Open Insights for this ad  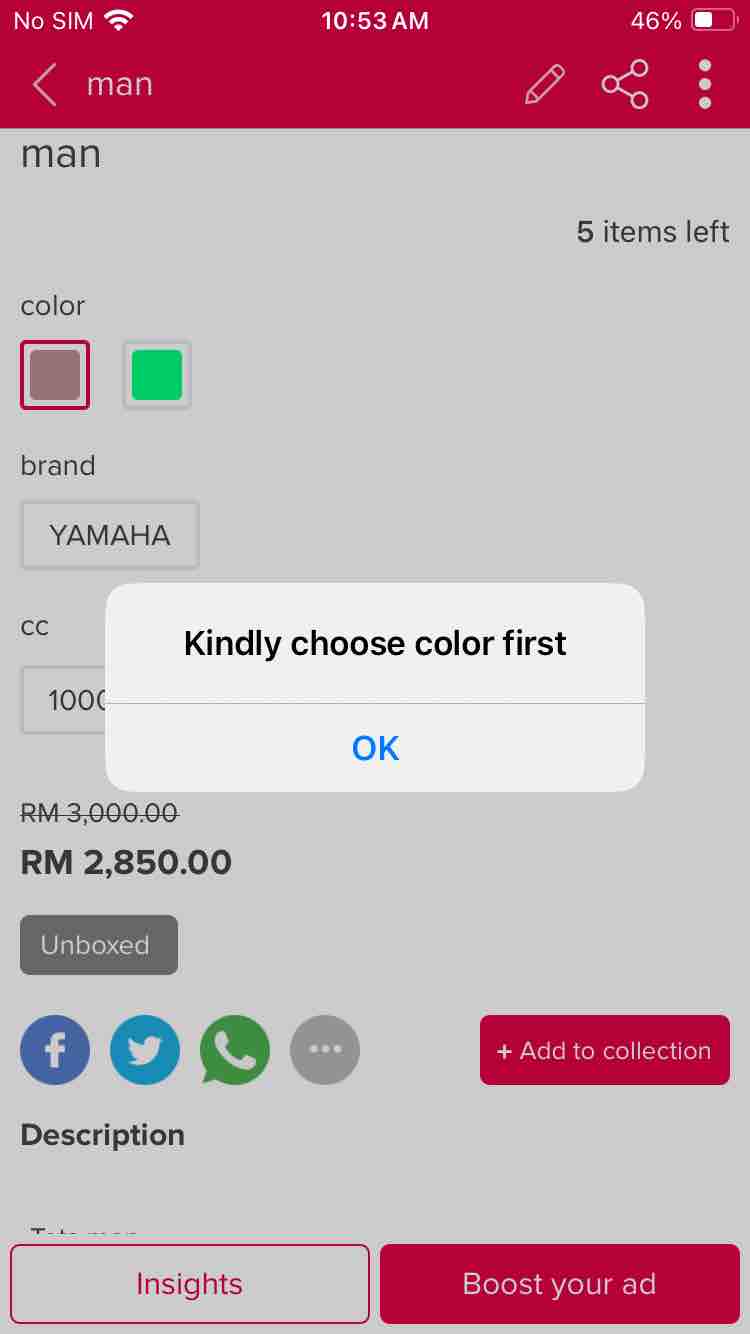click(190, 1284)
